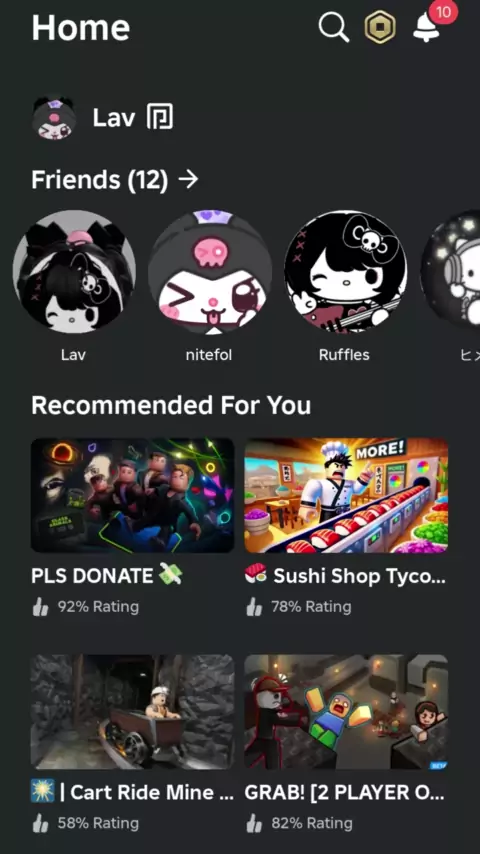The width and height of the screenshot is (480, 854).
Task: Open friend Ruffles' avatar
Action: [345, 272]
